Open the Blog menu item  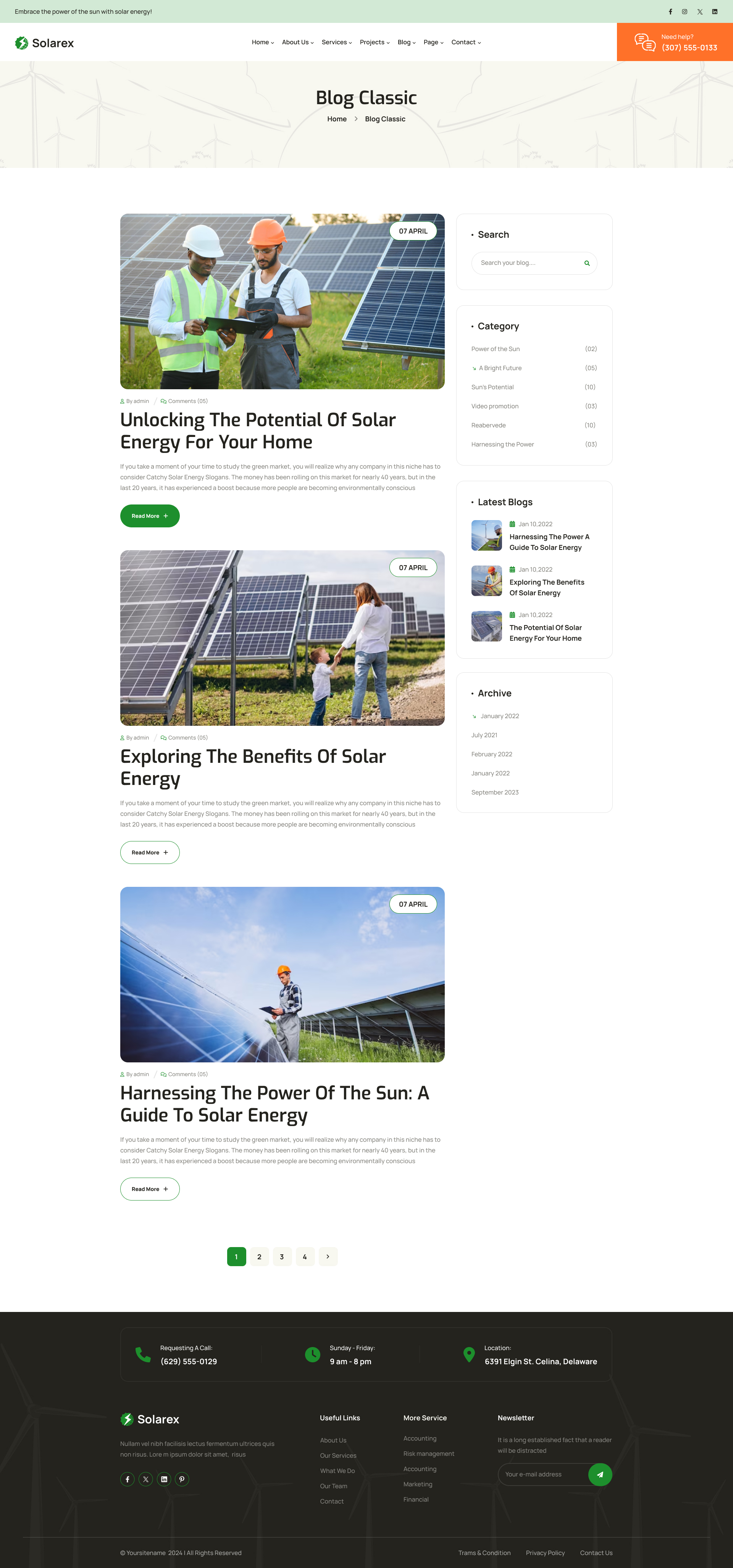(x=405, y=42)
